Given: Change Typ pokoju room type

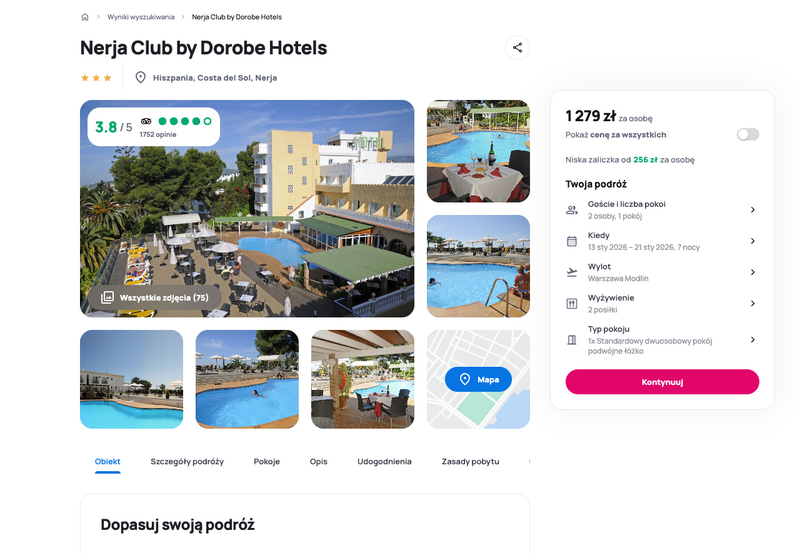Looking at the screenshot, I should 661,340.
